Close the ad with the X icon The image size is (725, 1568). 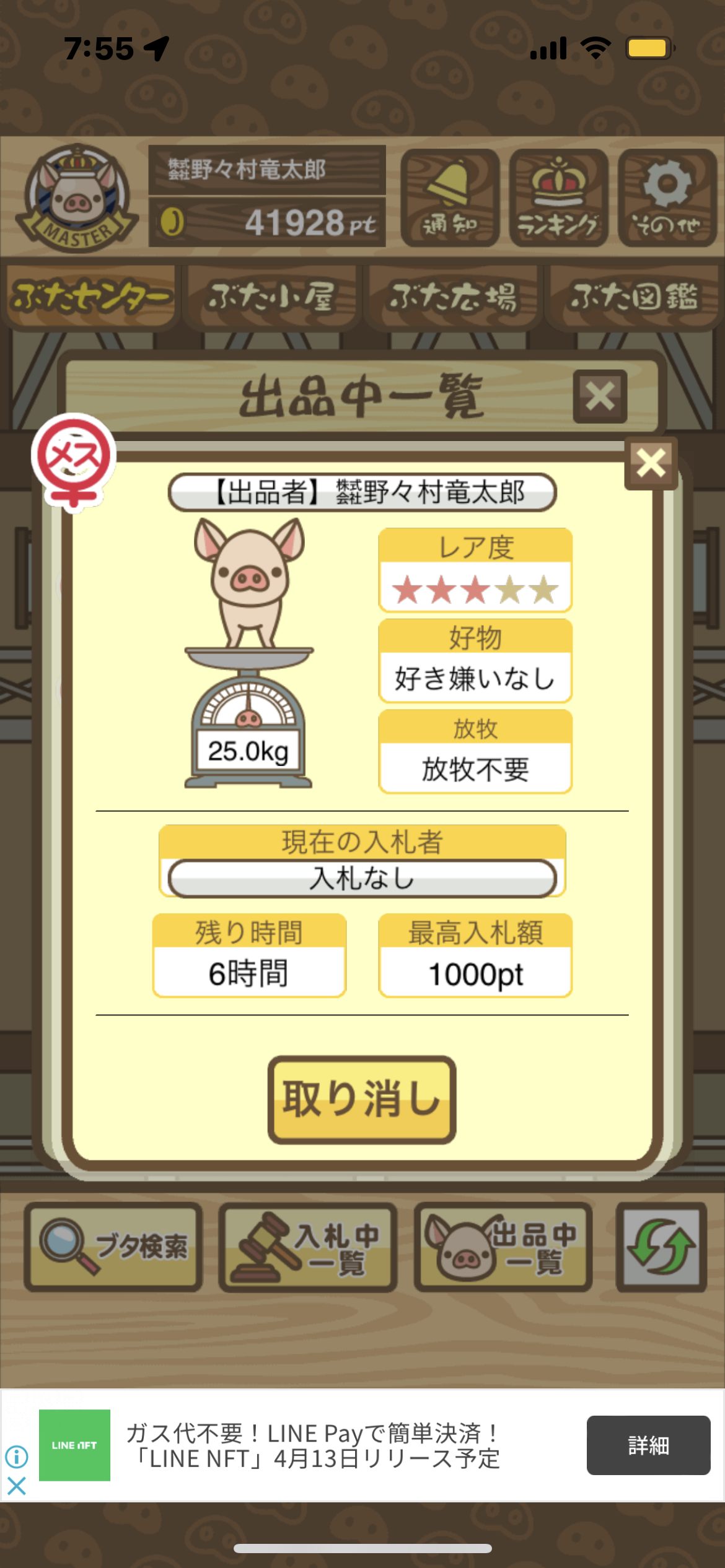click(17, 1485)
